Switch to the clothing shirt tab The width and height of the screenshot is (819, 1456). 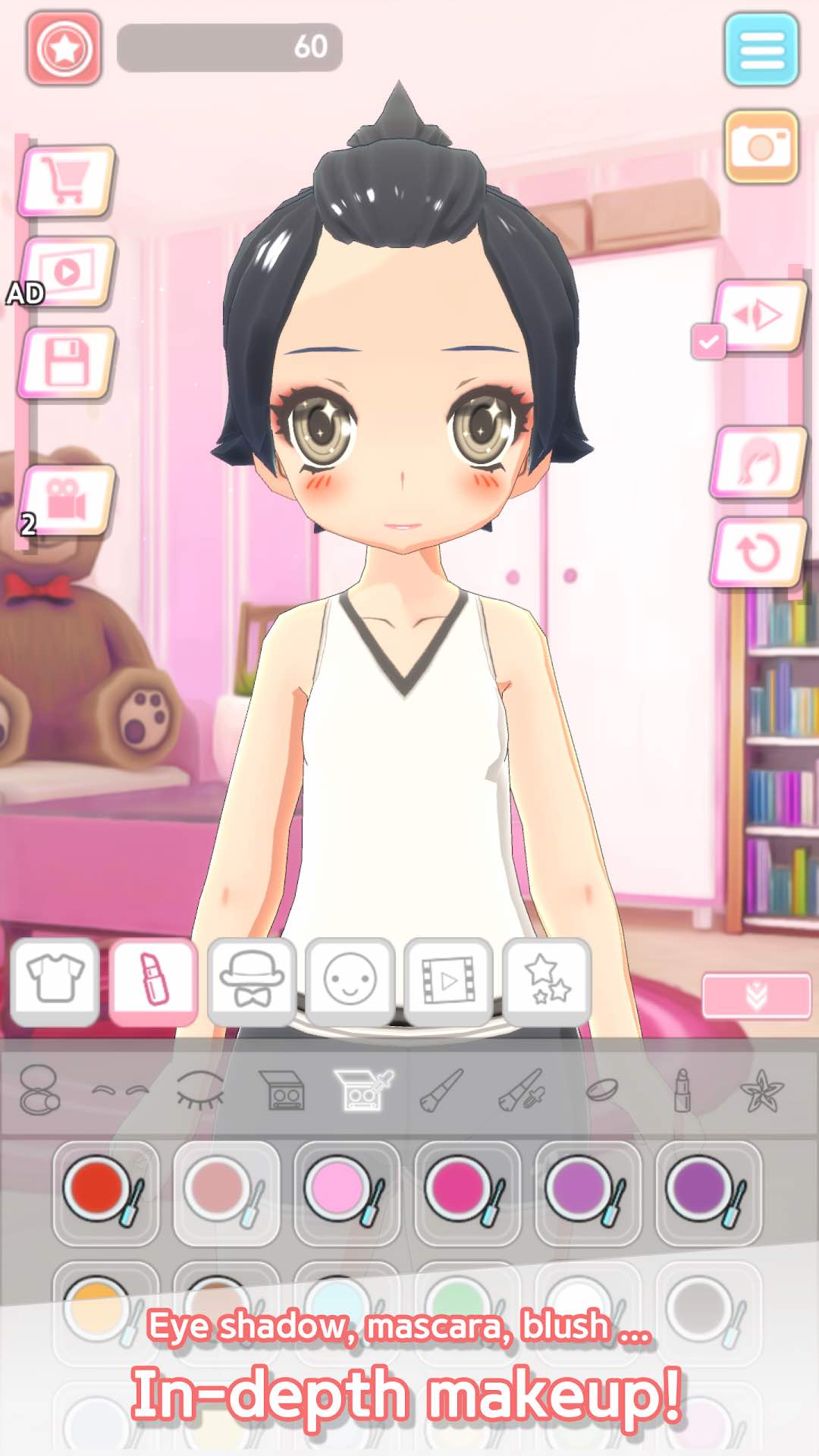pyautogui.click(x=55, y=981)
